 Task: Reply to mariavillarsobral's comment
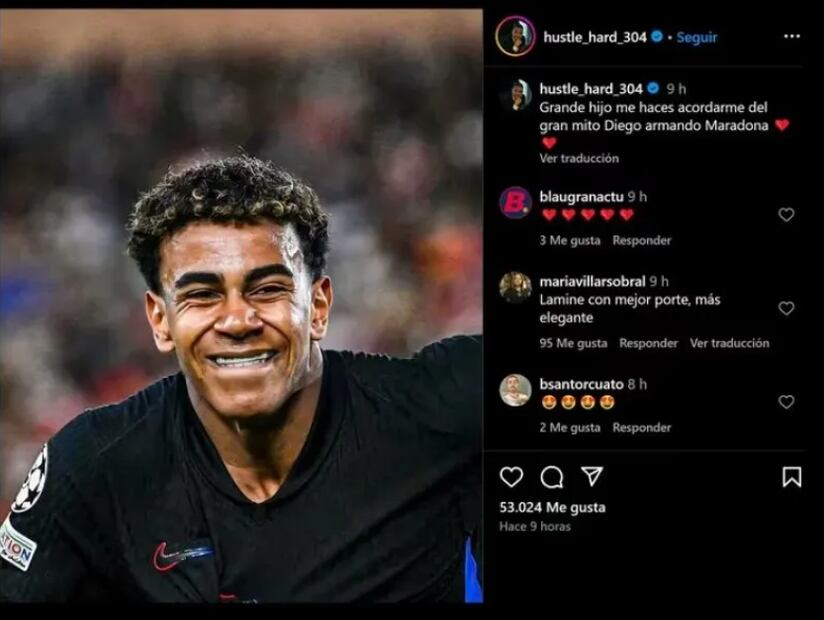point(648,343)
